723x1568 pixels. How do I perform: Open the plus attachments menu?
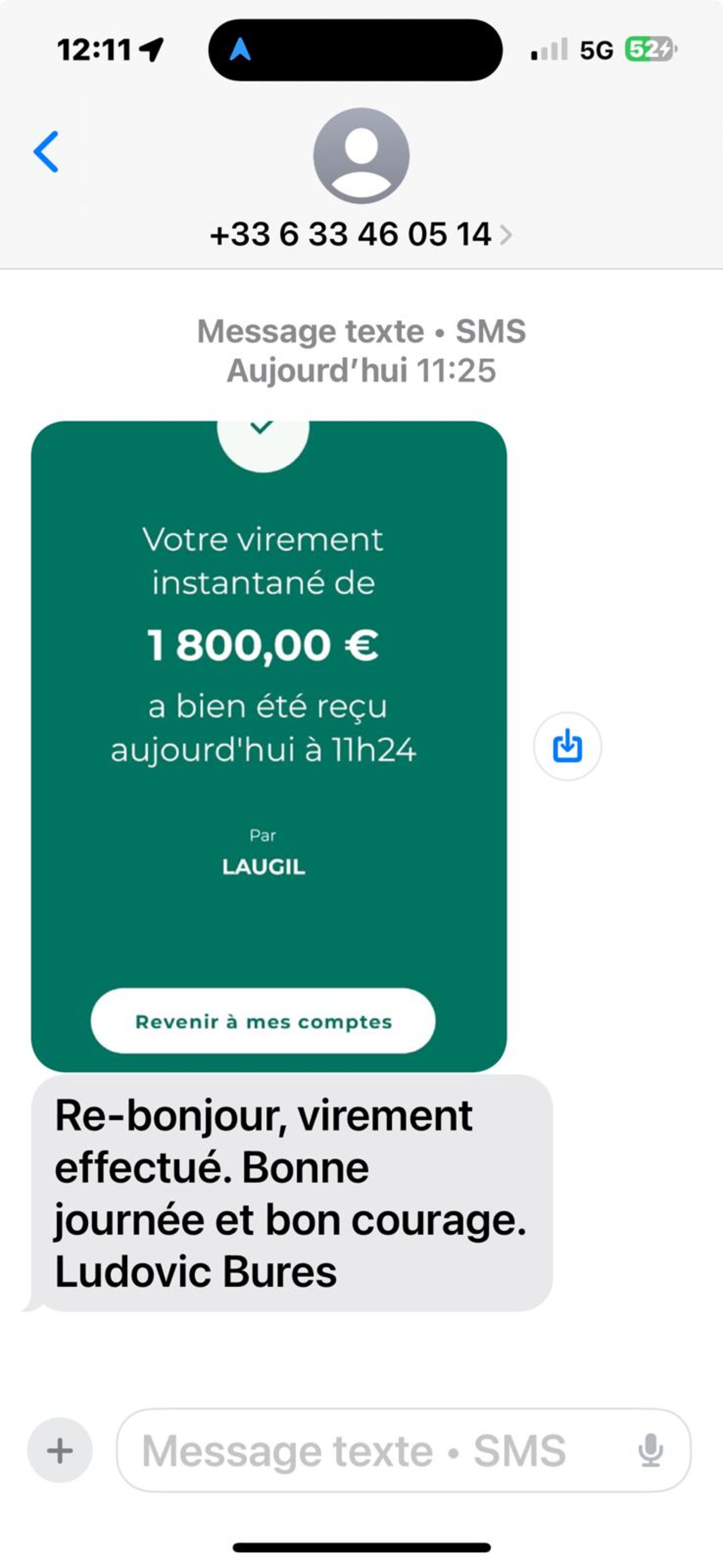point(60,1450)
